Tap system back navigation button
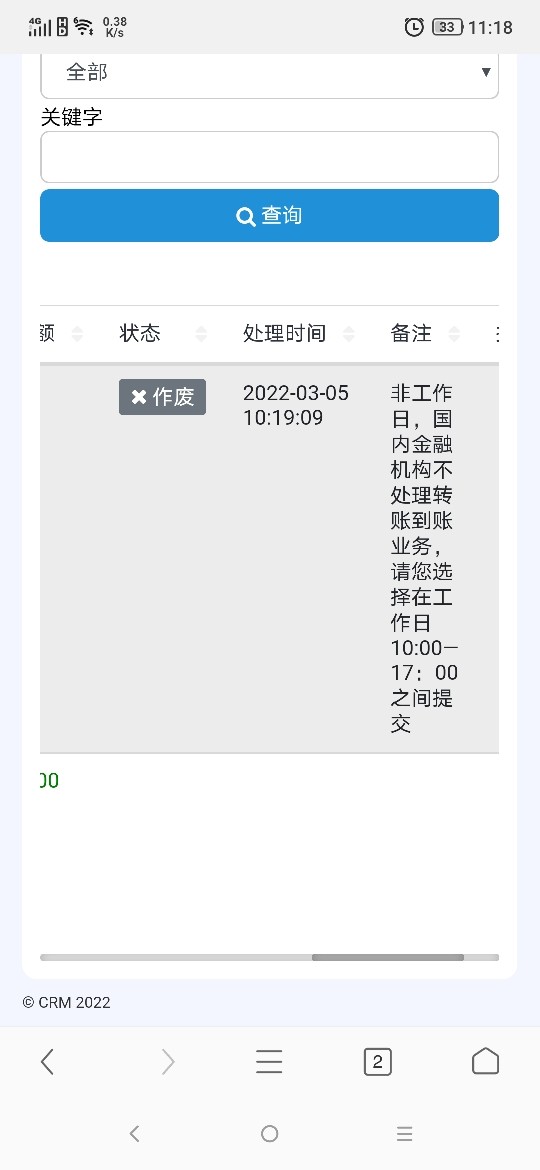This screenshot has height=1170, width=540. point(134,1134)
